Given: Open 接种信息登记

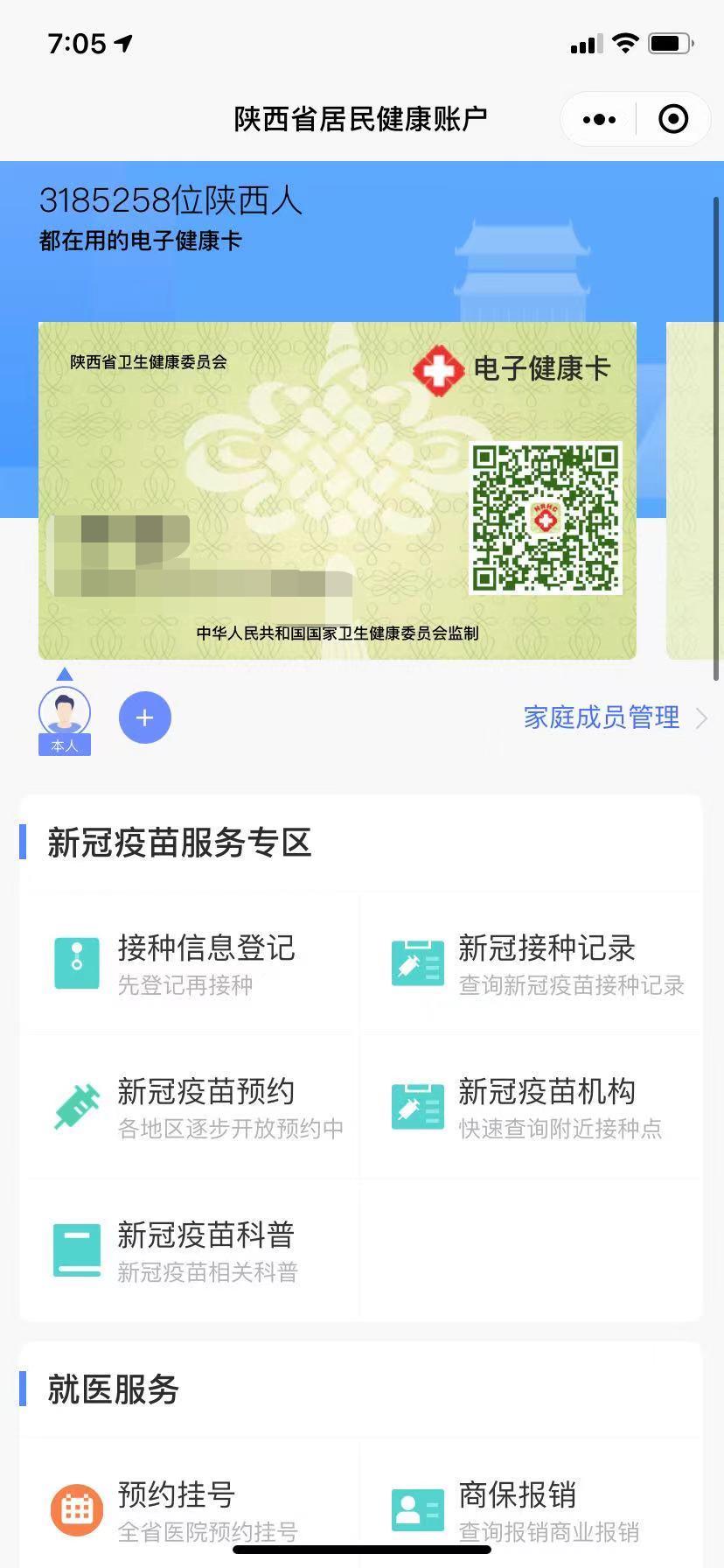Looking at the screenshot, I should 189,963.
